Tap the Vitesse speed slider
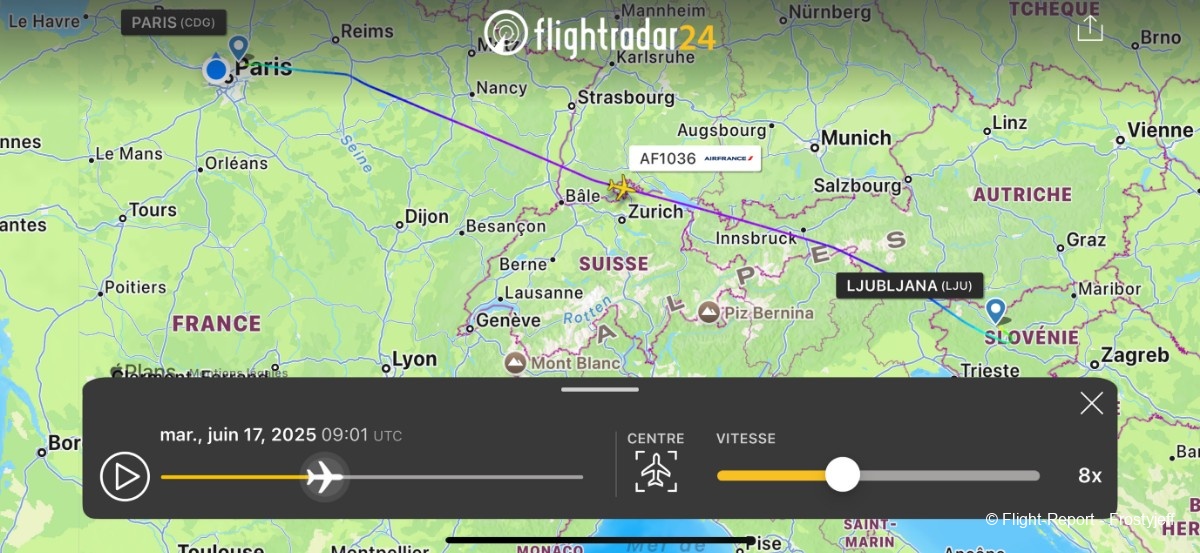This screenshot has height=553, width=1200. pyautogui.click(x=842, y=475)
